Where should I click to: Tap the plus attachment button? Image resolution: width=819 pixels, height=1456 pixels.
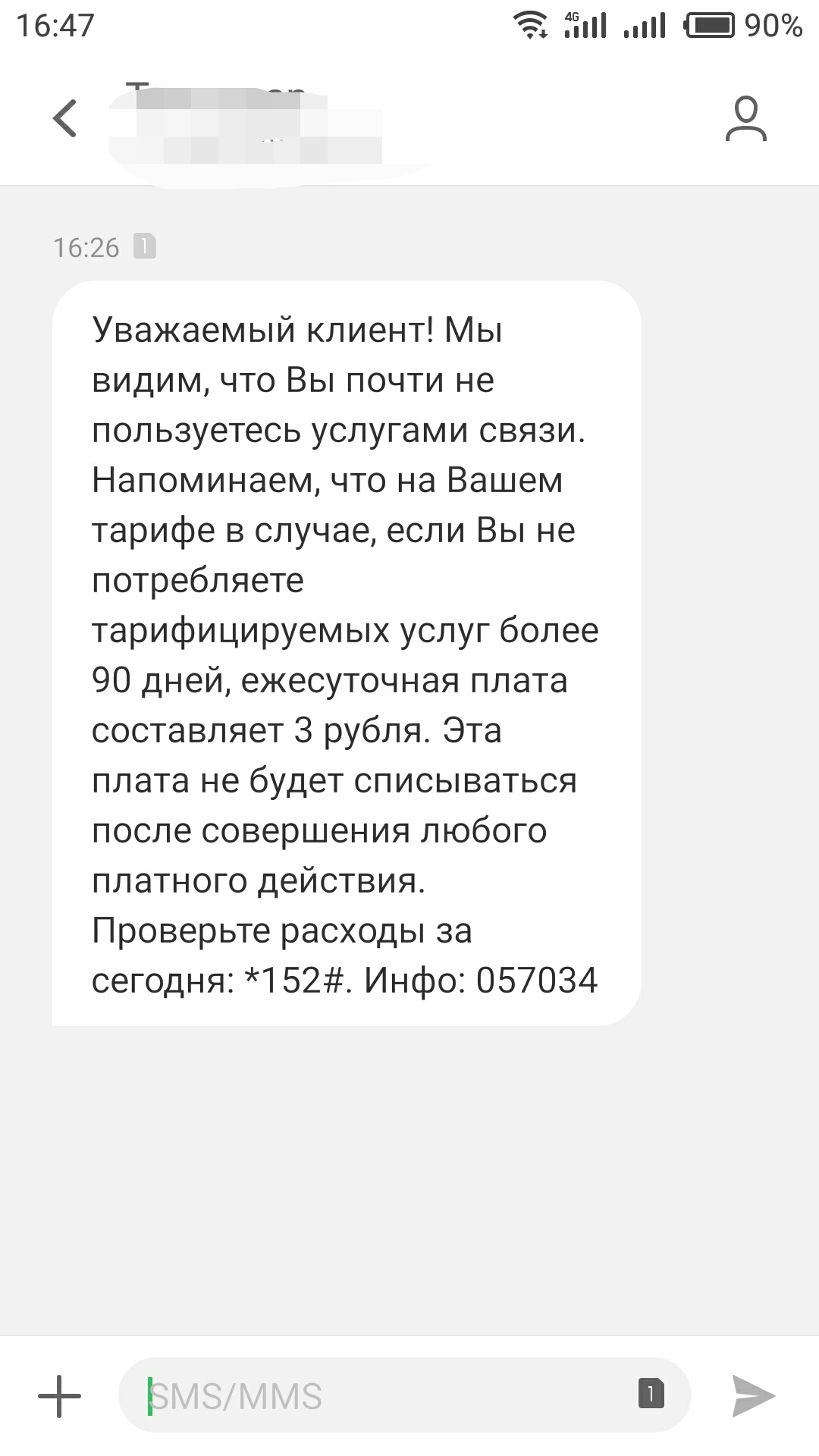(x=59, y=1395)
